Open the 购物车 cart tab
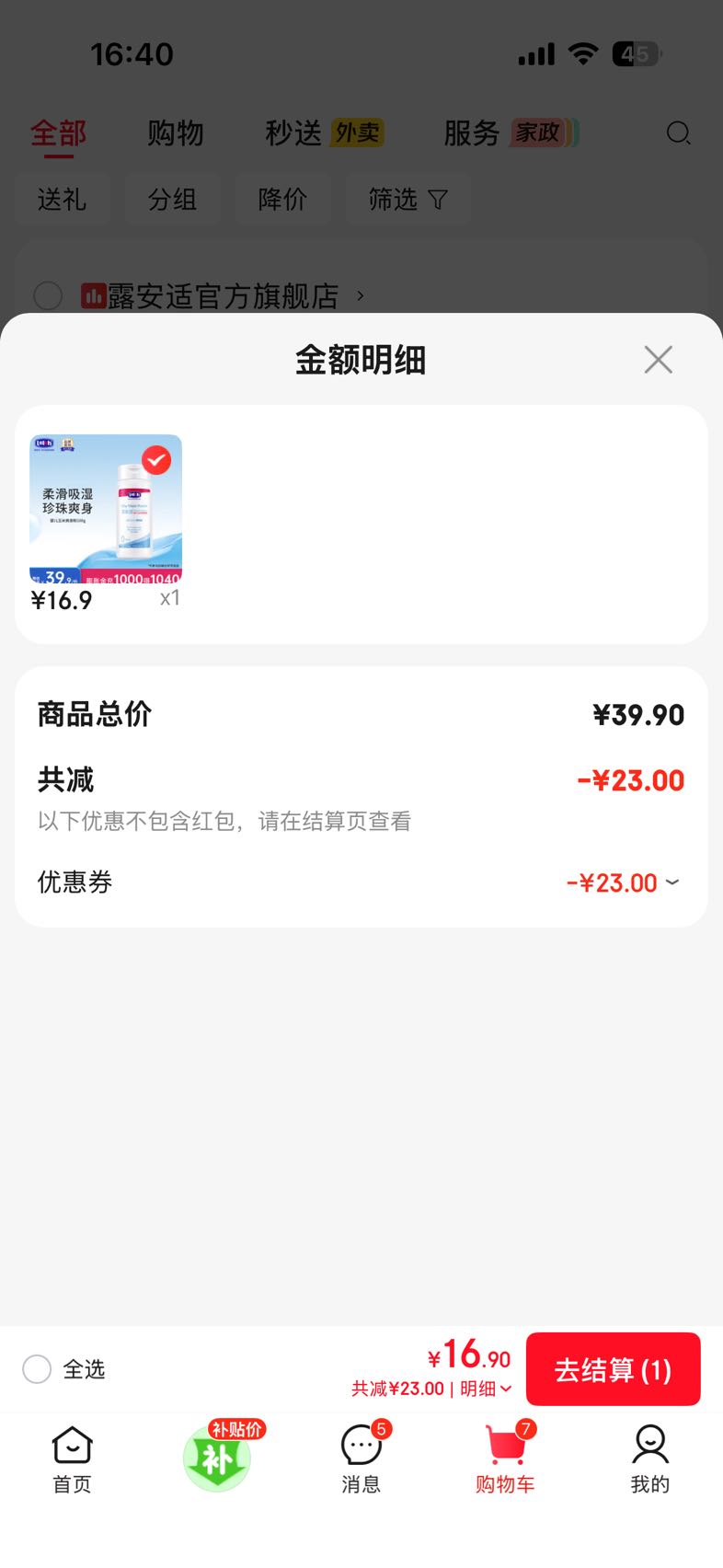The width and height of the screenshot is (723, 1568). point(505,1459)
